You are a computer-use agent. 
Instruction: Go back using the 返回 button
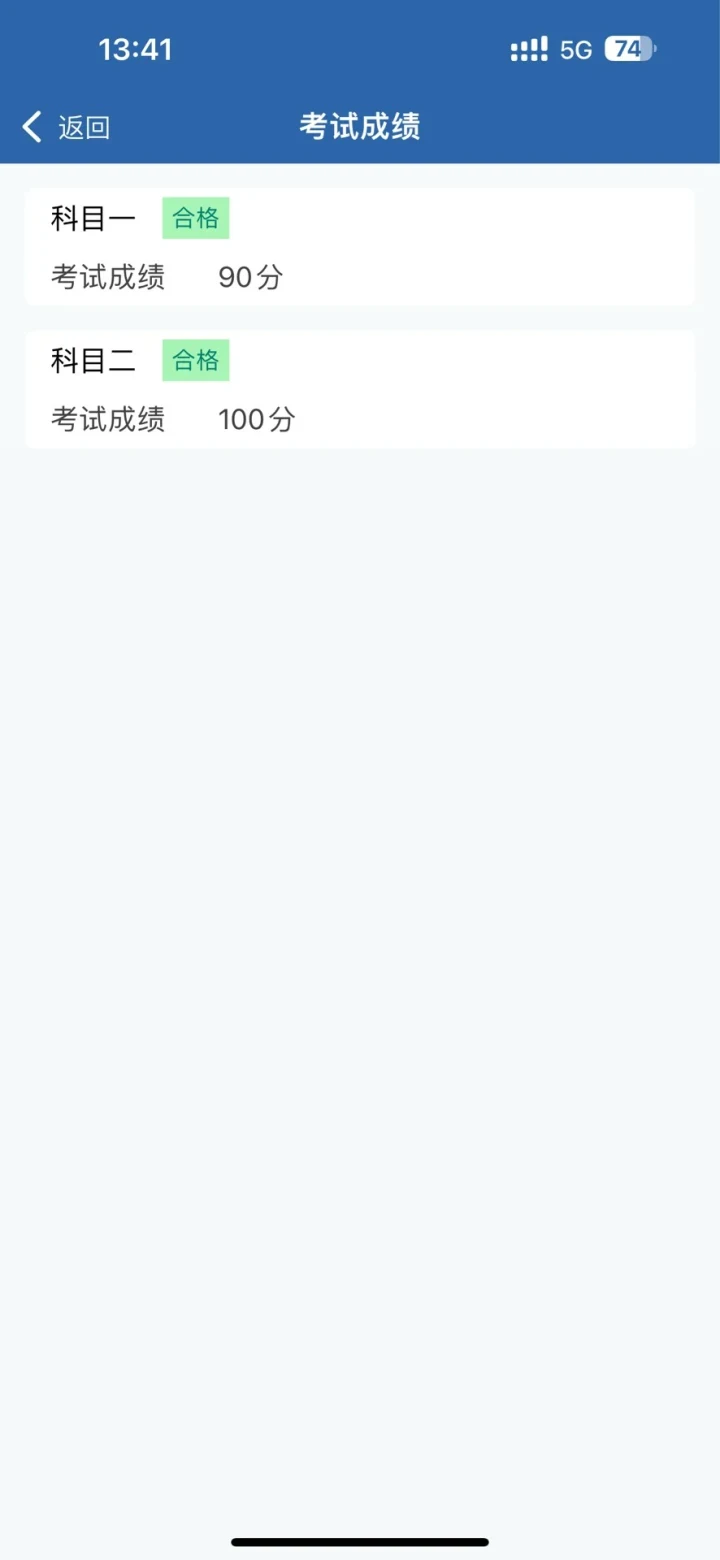66,127
